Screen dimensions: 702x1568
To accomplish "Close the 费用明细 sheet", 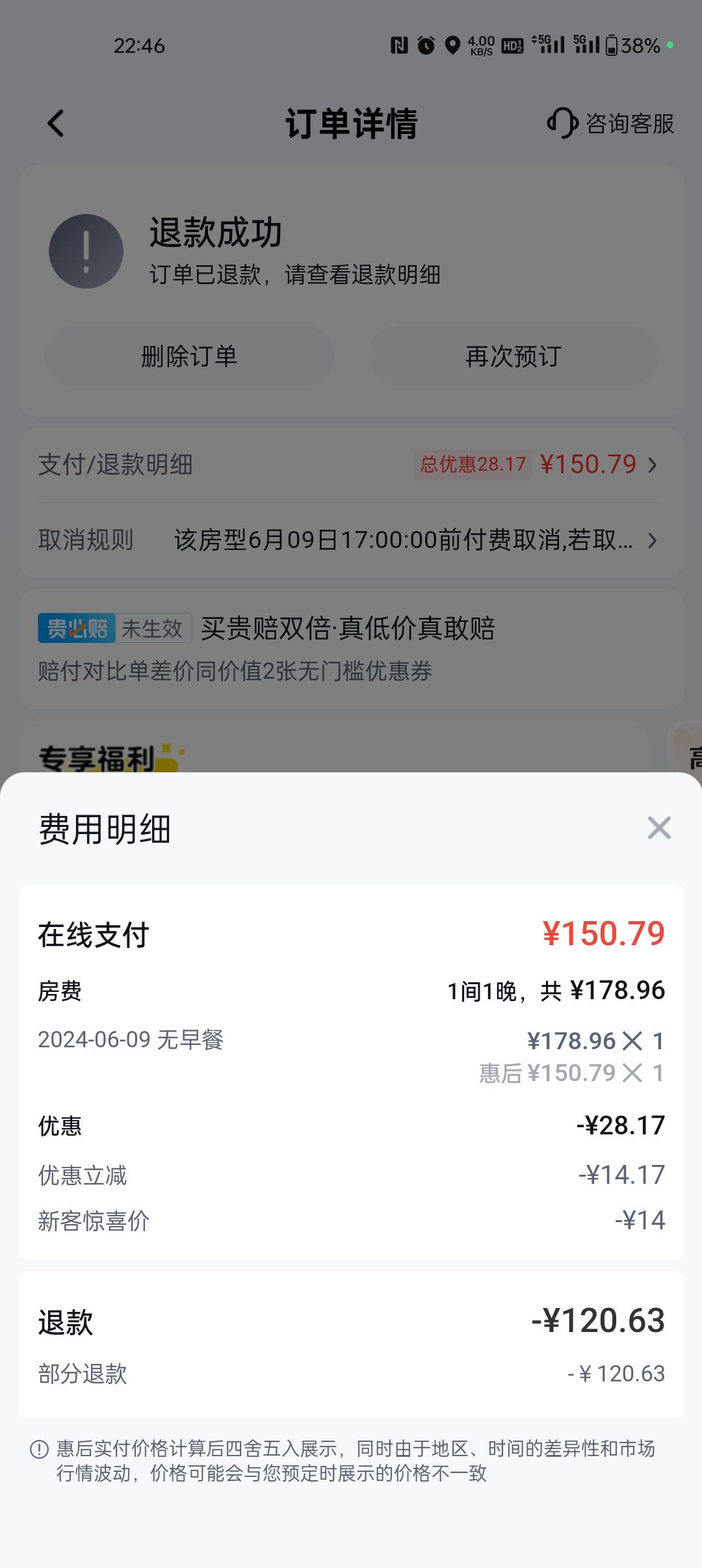I will (x=659, y=828).
